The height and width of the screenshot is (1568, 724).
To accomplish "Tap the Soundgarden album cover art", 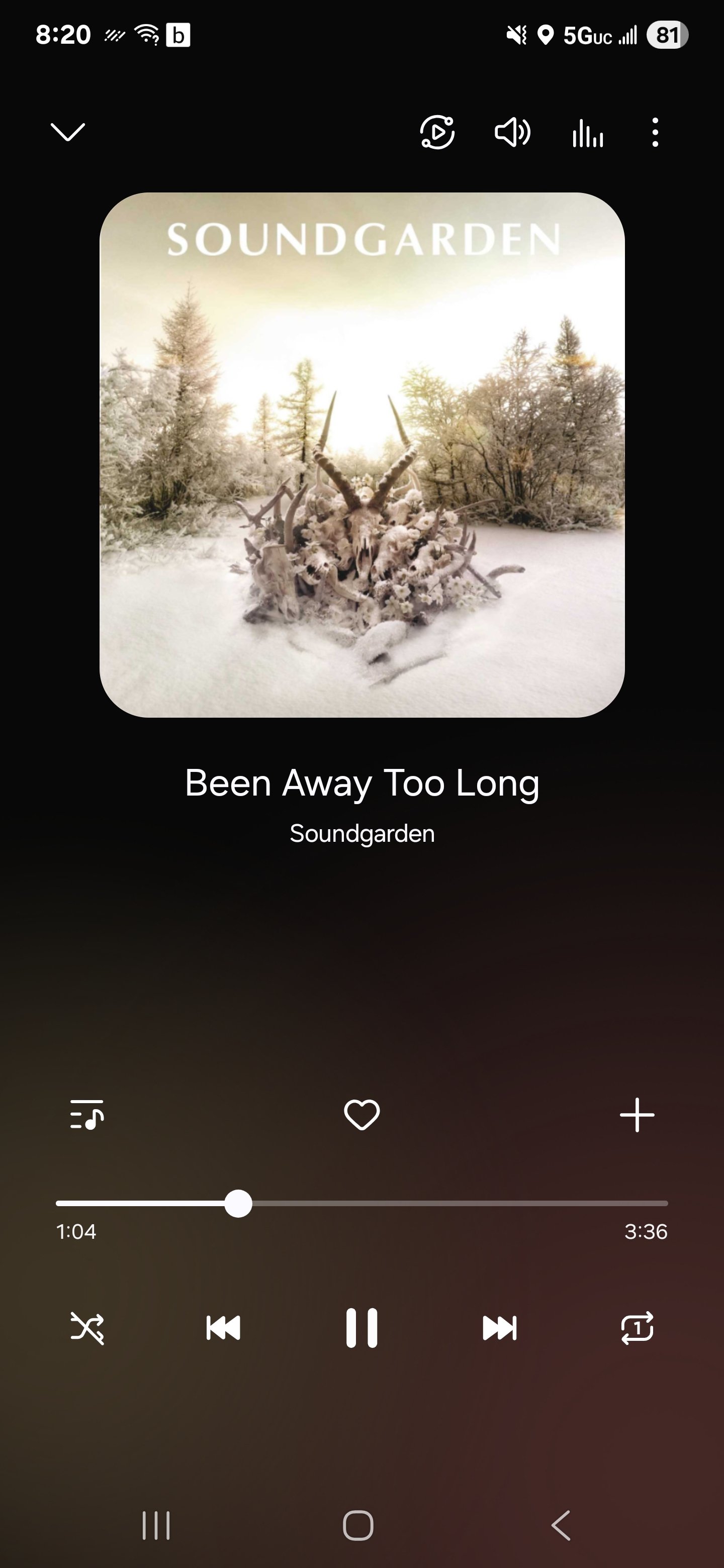I will click(x=361, y=455).
